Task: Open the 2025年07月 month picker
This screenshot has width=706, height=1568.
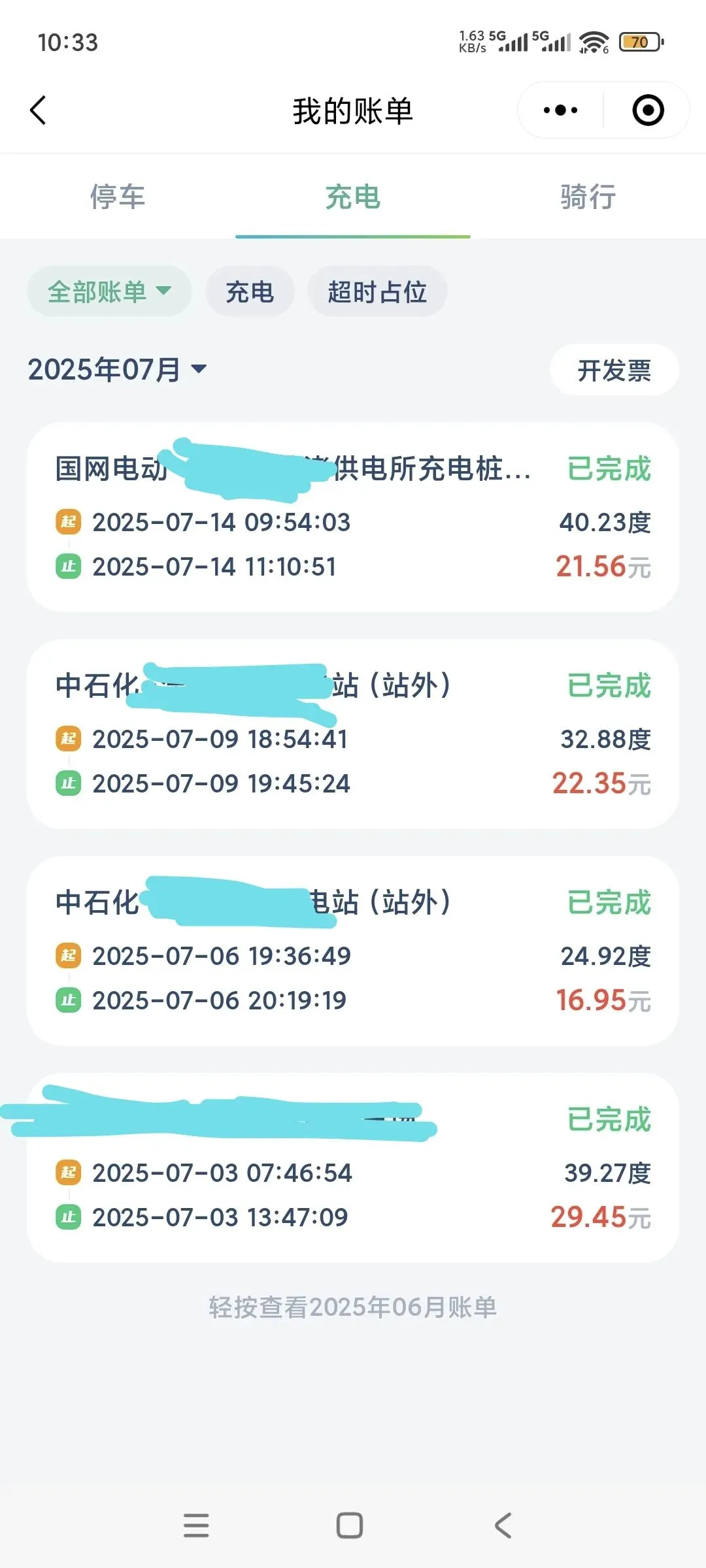Action: coord(118,370)
